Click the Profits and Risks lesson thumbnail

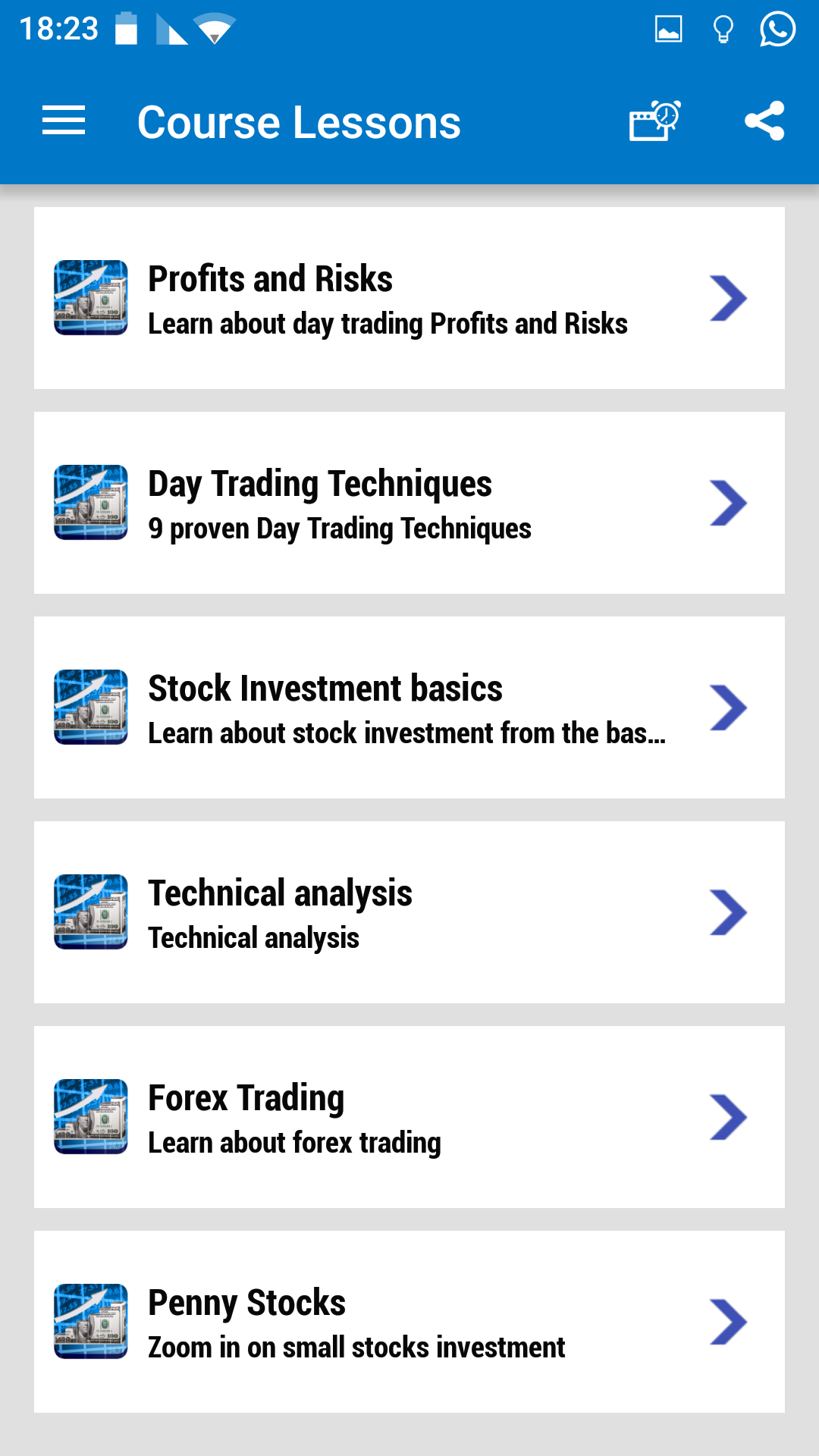pyautogui.click(x=90, y=298)
